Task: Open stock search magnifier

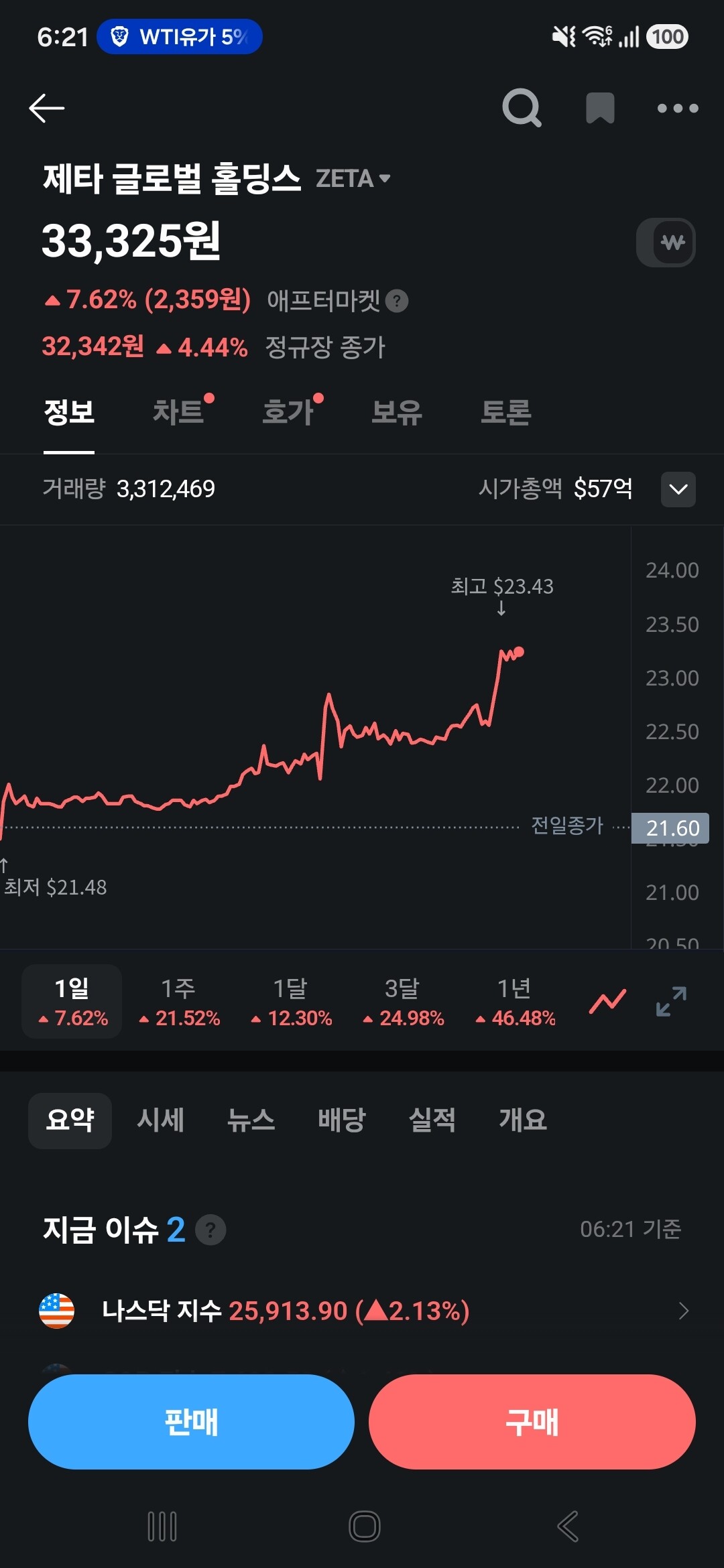Action: 522,108
